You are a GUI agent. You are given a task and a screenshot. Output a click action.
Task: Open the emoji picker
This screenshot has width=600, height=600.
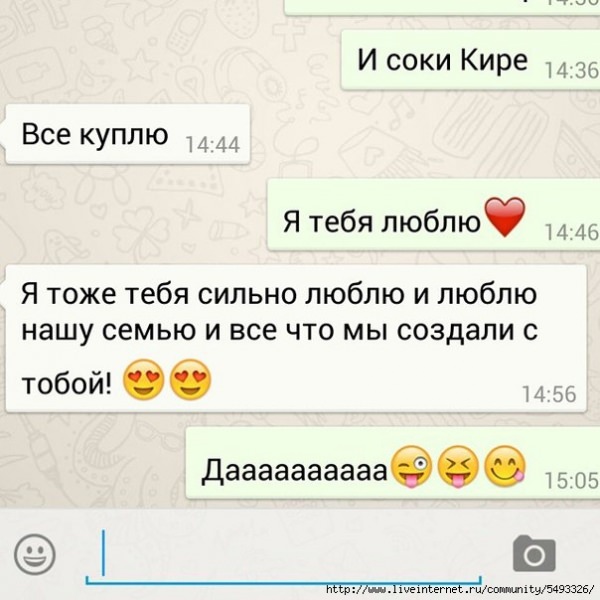pyautogui.click(x=35, y=552)
